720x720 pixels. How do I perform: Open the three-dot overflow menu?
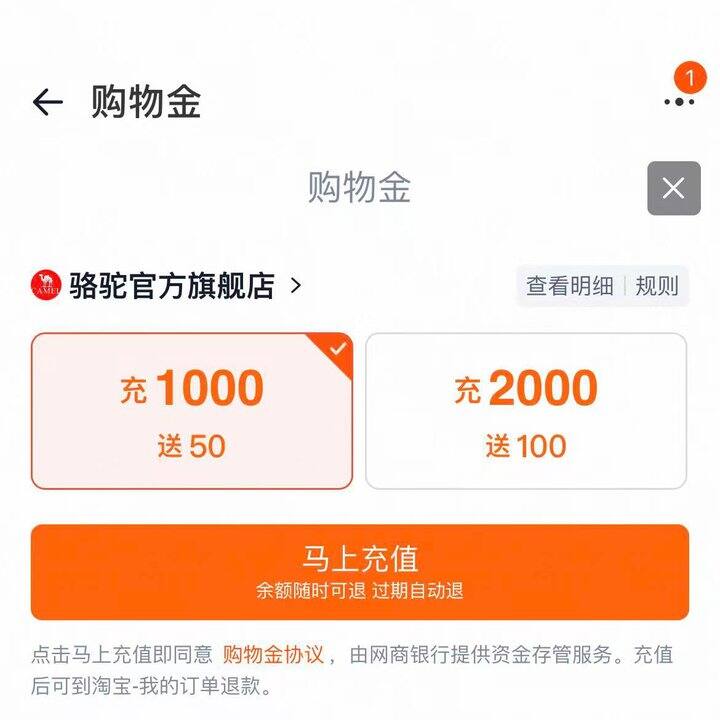(x=679, y=101)
